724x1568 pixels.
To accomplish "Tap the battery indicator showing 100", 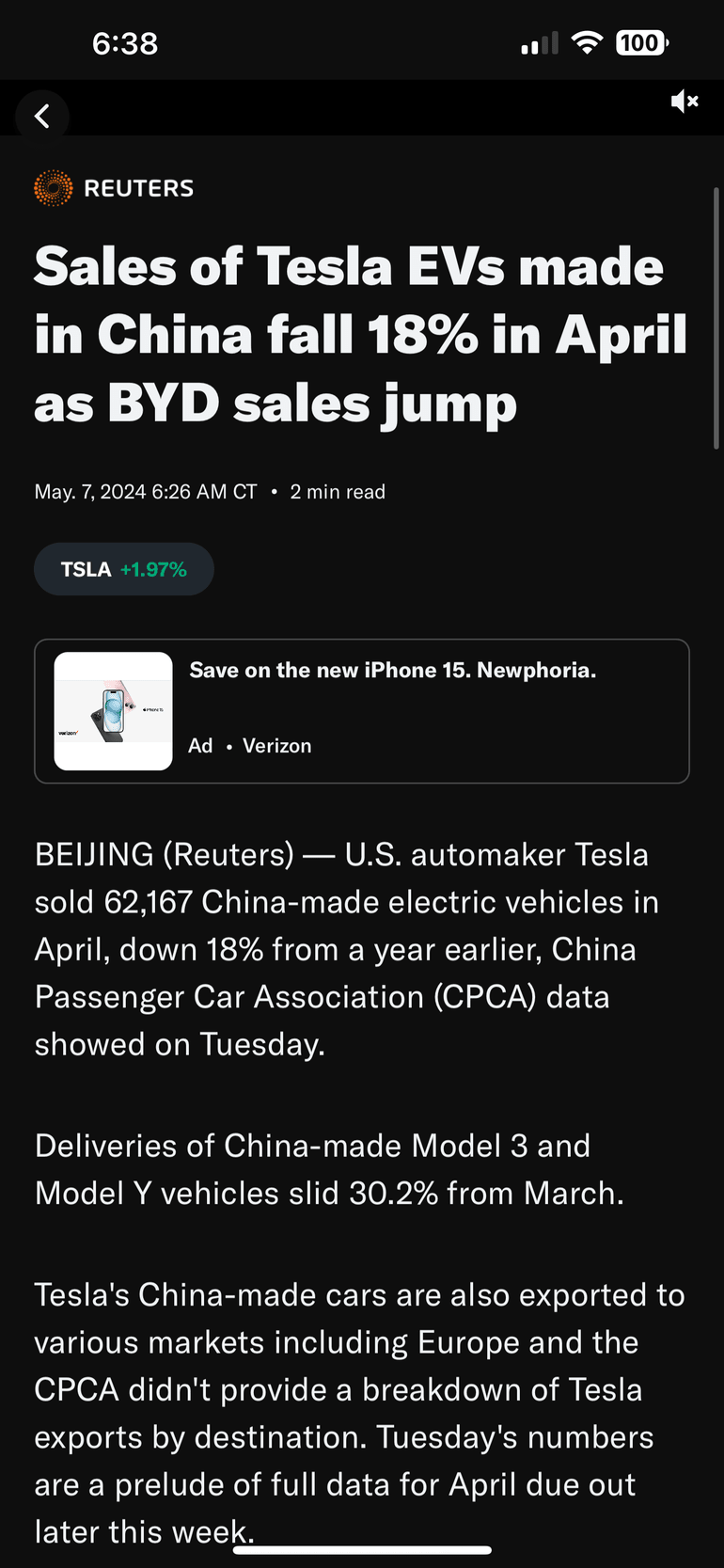I will [640, 42].
